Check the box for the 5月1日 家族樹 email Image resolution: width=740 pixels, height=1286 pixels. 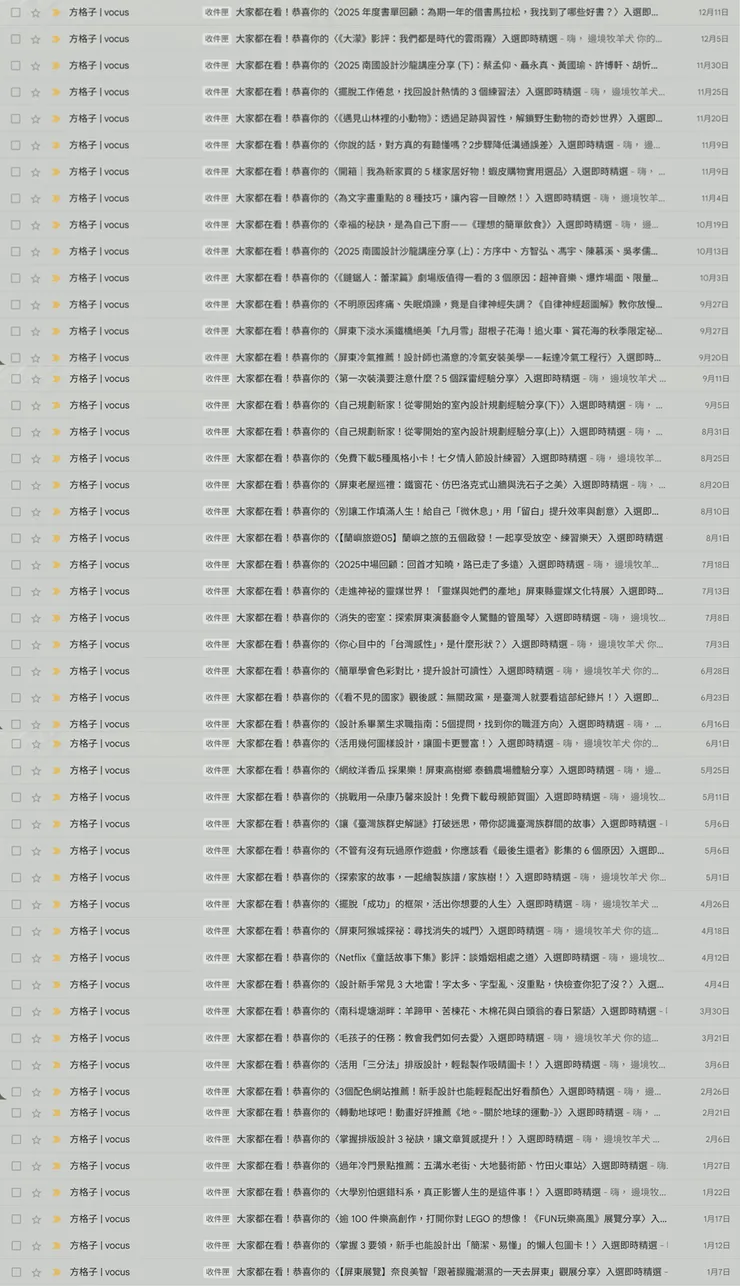[x=15, y=878]
